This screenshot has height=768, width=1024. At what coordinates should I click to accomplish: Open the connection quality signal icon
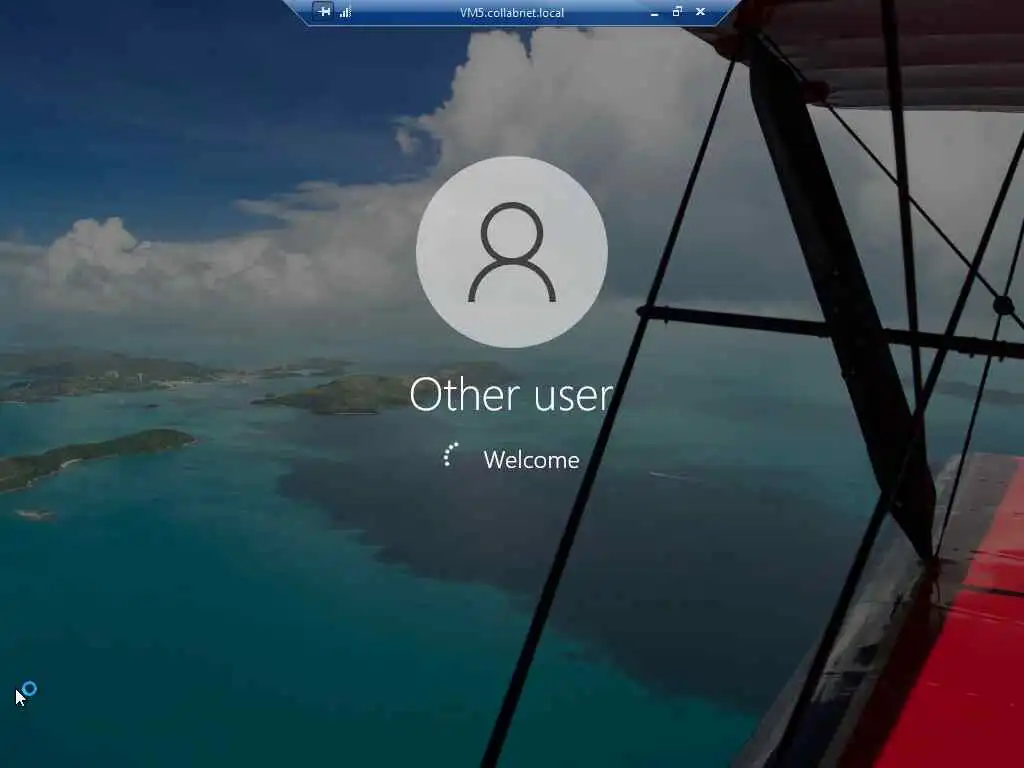(345, 12)
